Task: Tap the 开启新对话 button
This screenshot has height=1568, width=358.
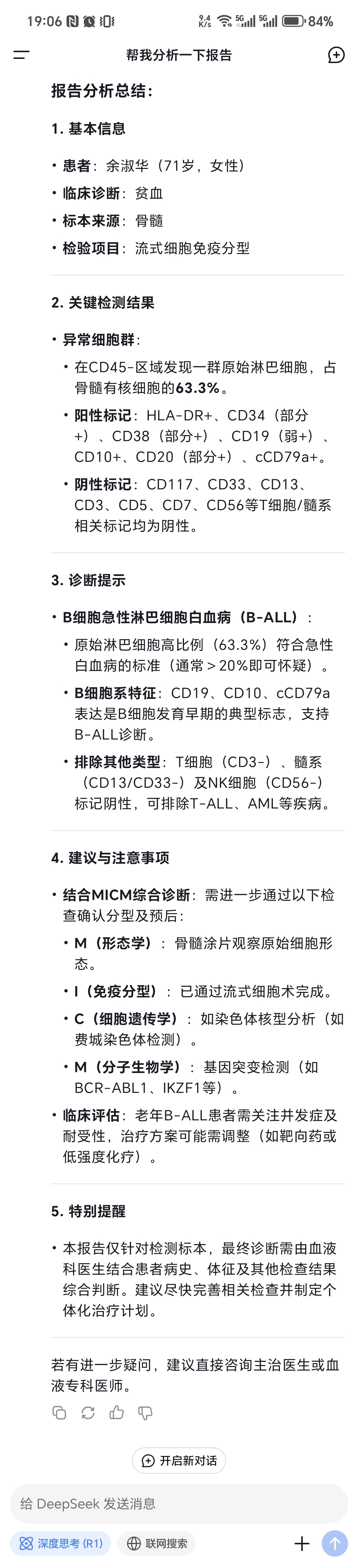Action: pos(179,1460)
